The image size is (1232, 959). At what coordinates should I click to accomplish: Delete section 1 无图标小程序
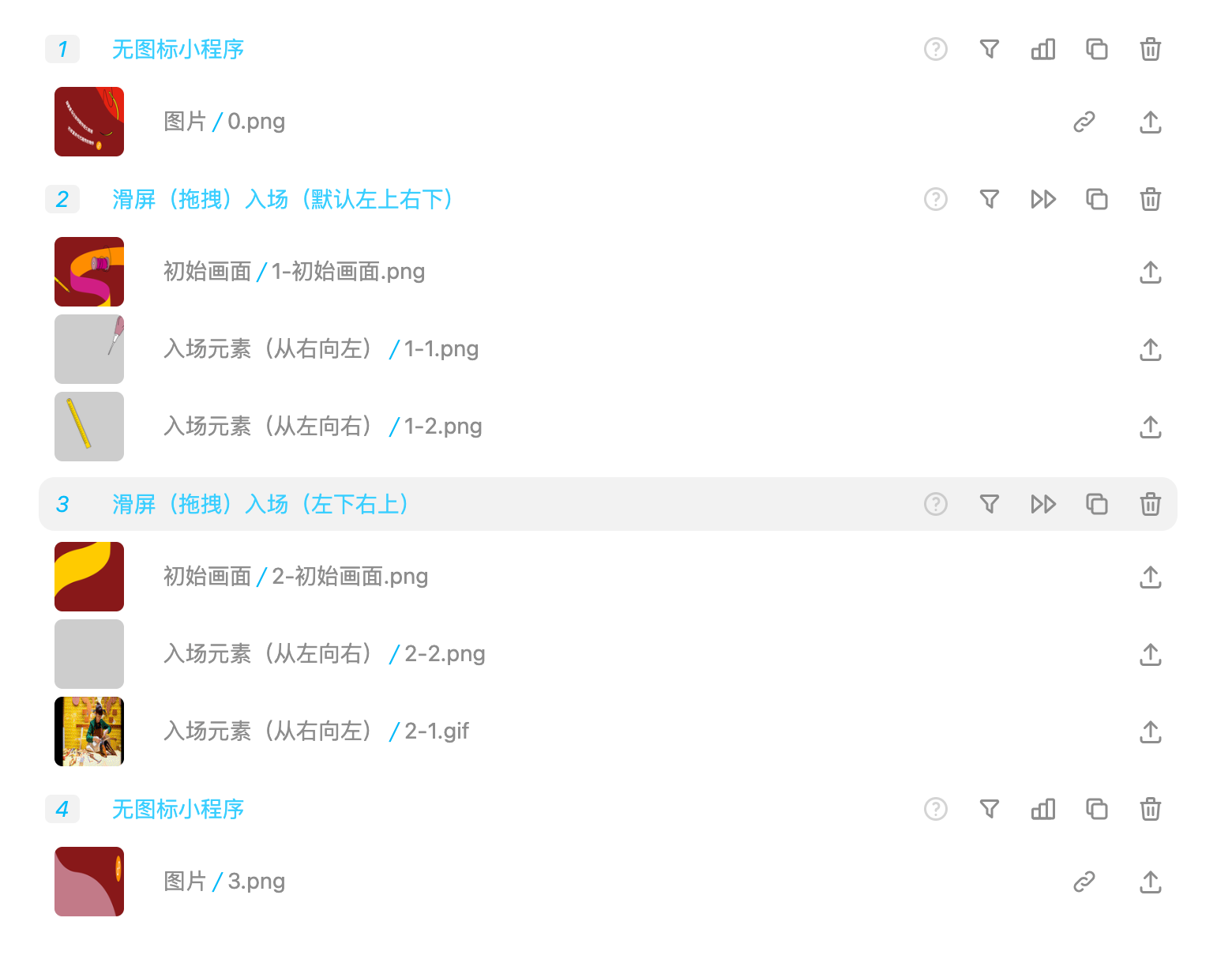coord(1150,49)
